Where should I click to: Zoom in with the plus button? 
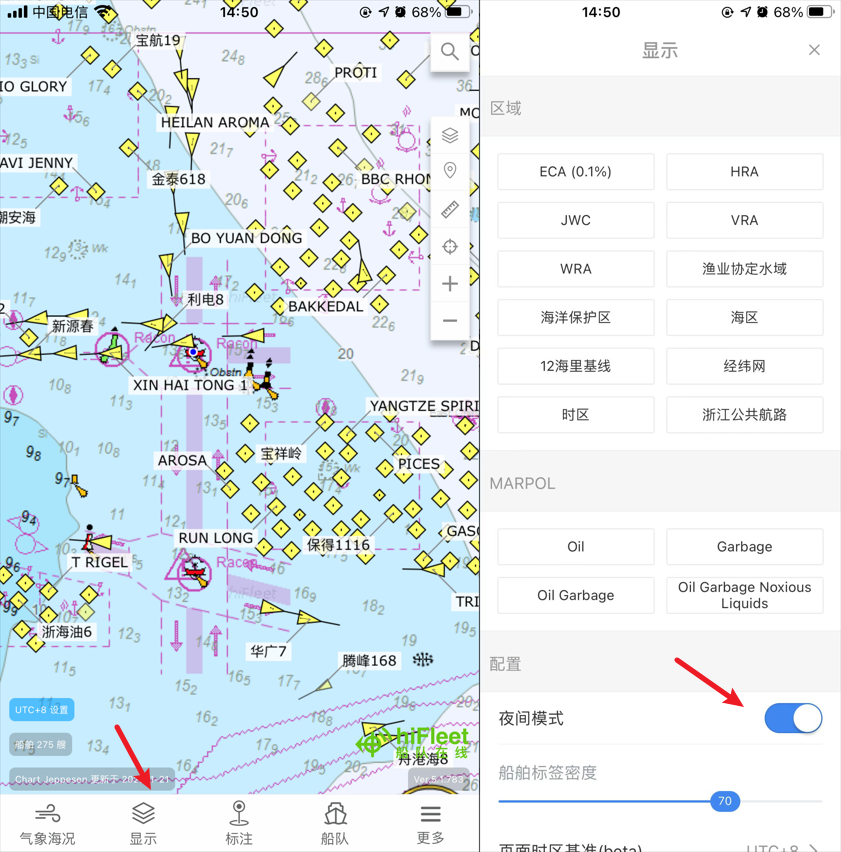click(x=450, y=284)
